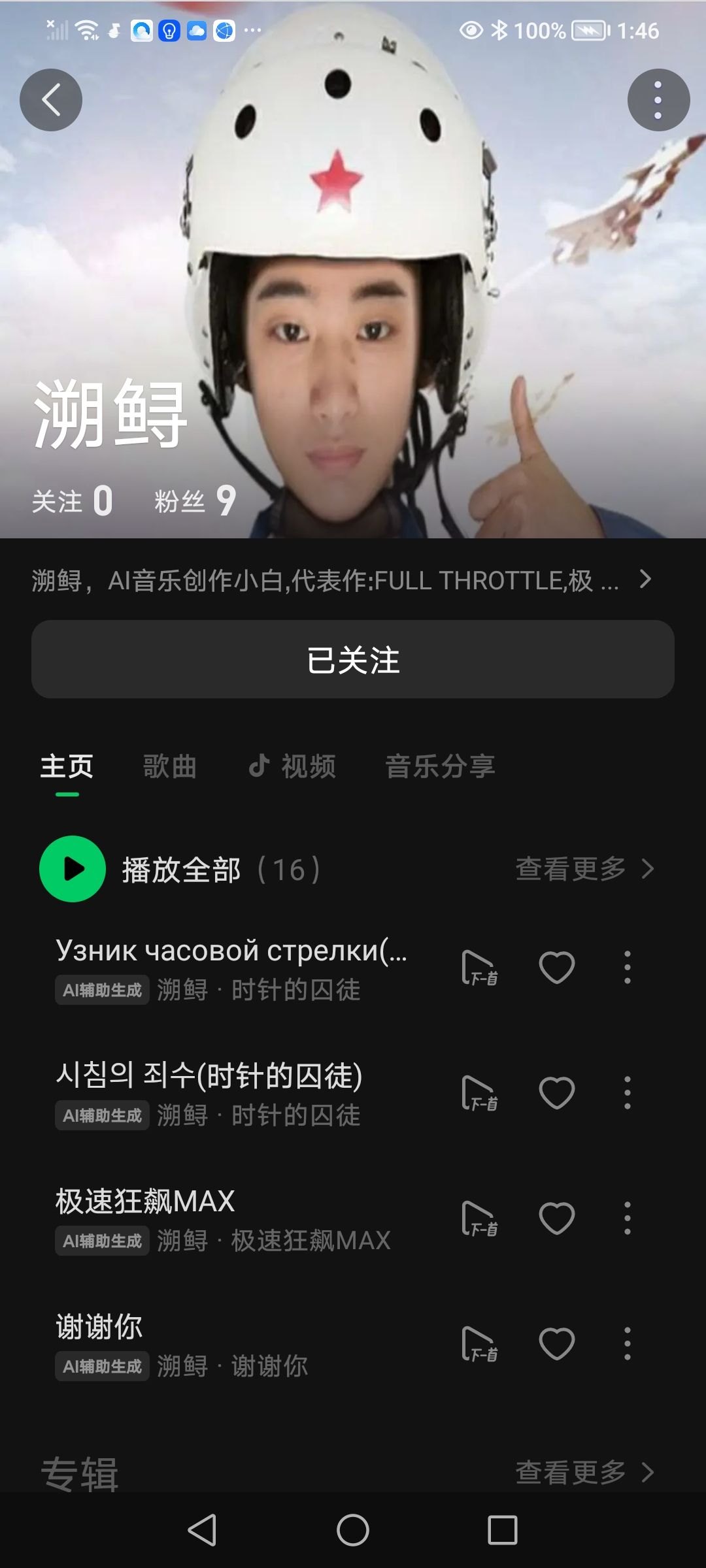This screenshot has width=706, height=1568.
Task: Expand the artist bio description
Action: click(645, 580)
